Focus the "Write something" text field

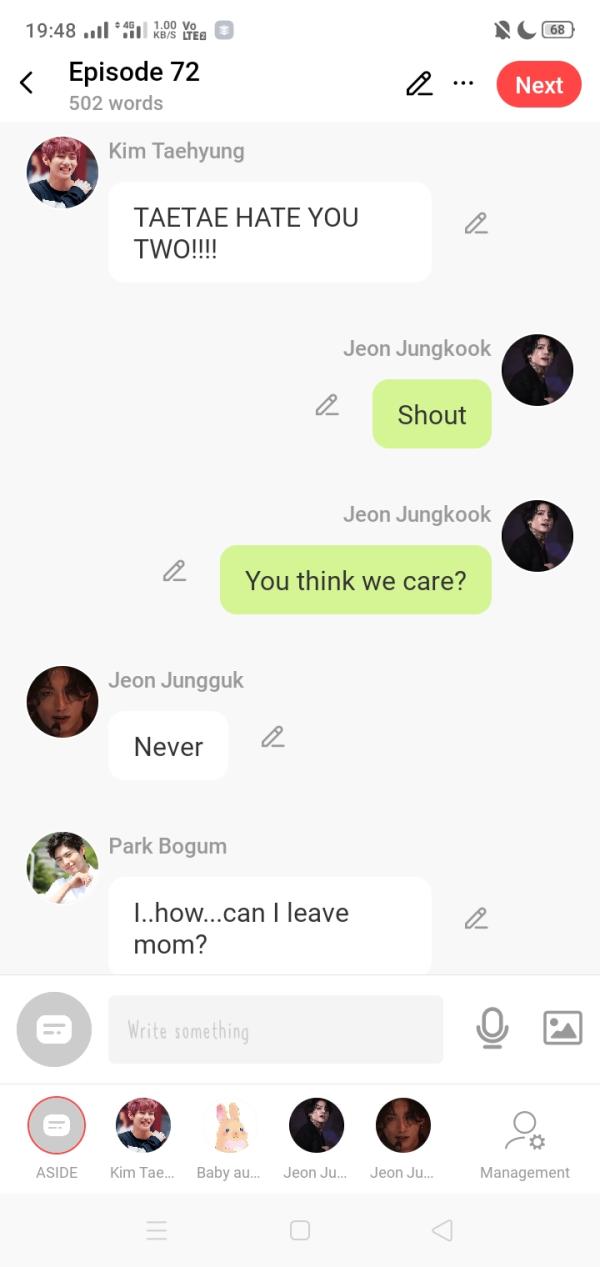pyautogui.click(x=275, y=1029)
